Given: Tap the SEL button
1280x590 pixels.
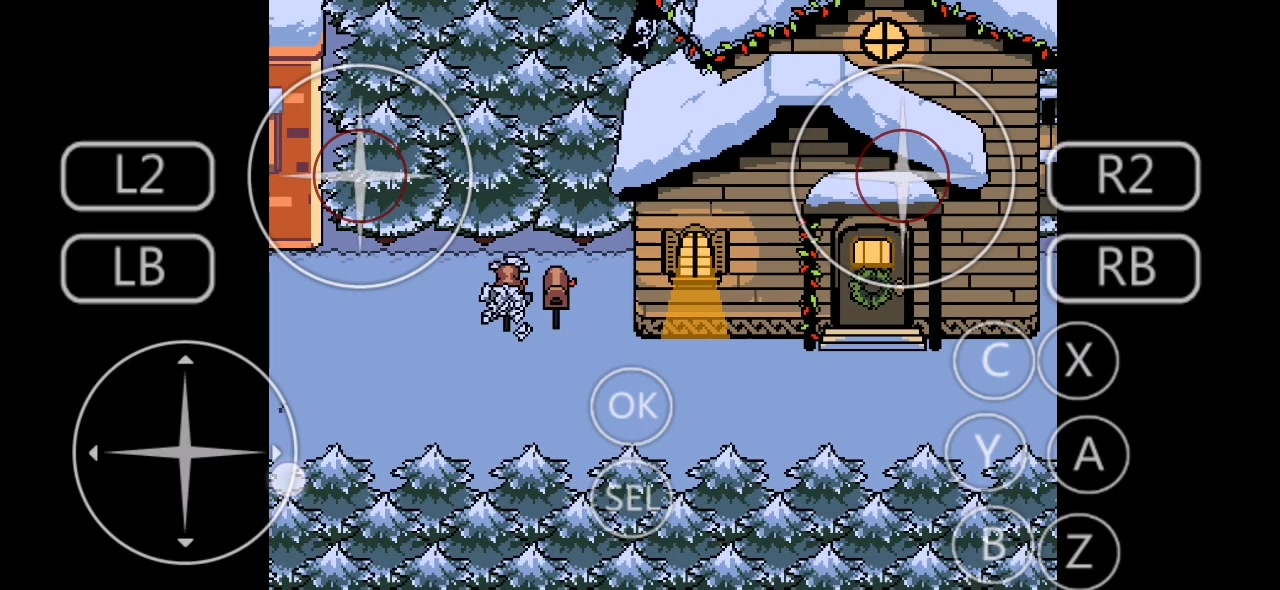Looking at the screenshot, I should [x=631, y=497].
